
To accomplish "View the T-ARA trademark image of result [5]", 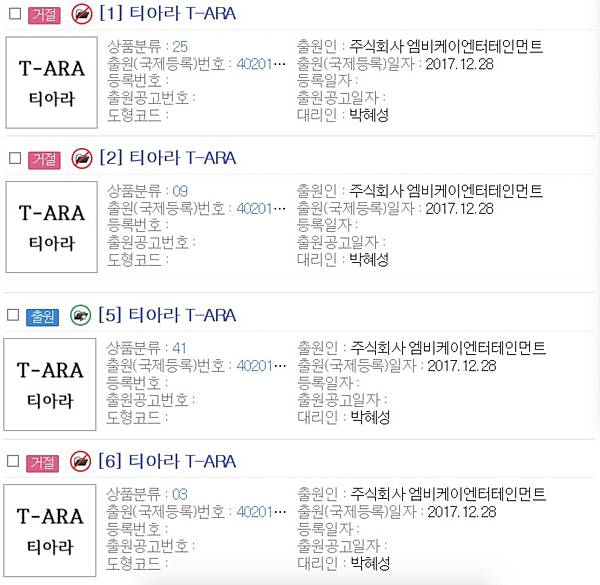I will (51, 385).
